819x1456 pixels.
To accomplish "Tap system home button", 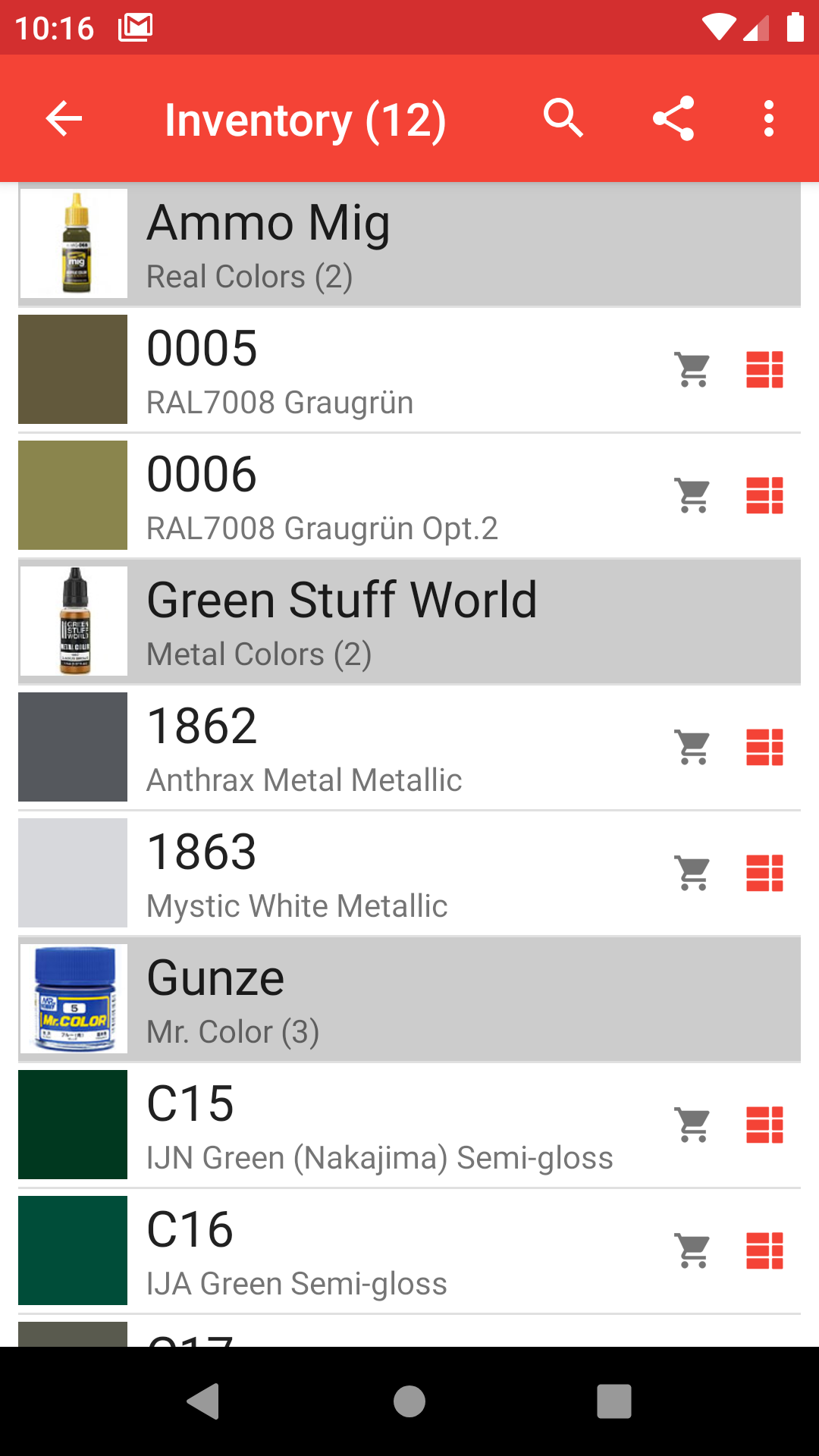I will click(409, 1401).
